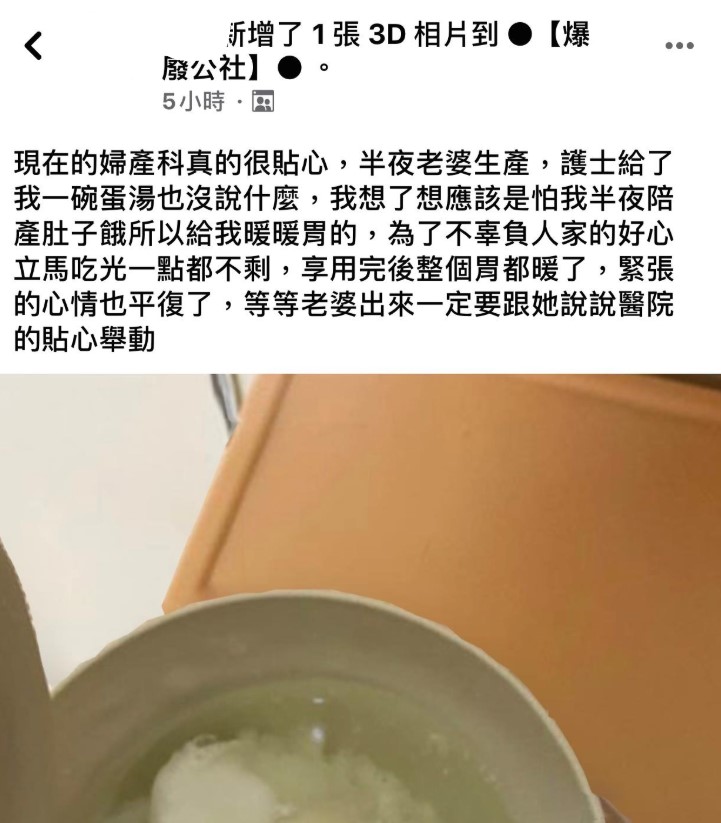Open the 爆廢公社 group link
This screenshot has width=721, height=823.
click(213, 70)
